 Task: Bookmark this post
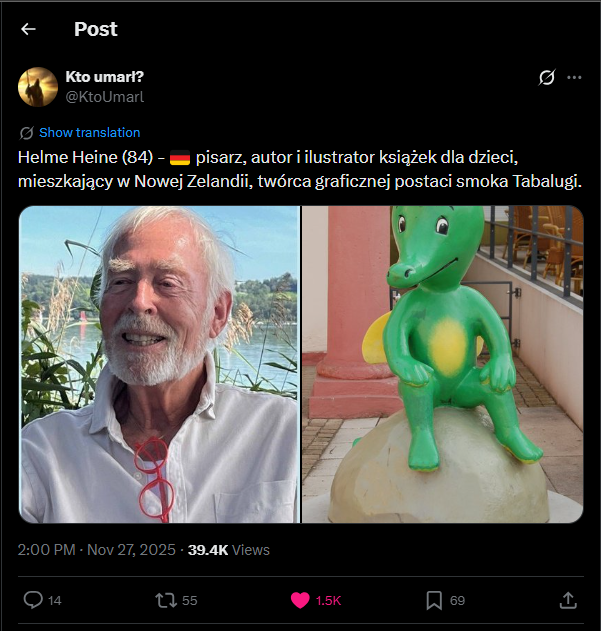coord(434,600)
